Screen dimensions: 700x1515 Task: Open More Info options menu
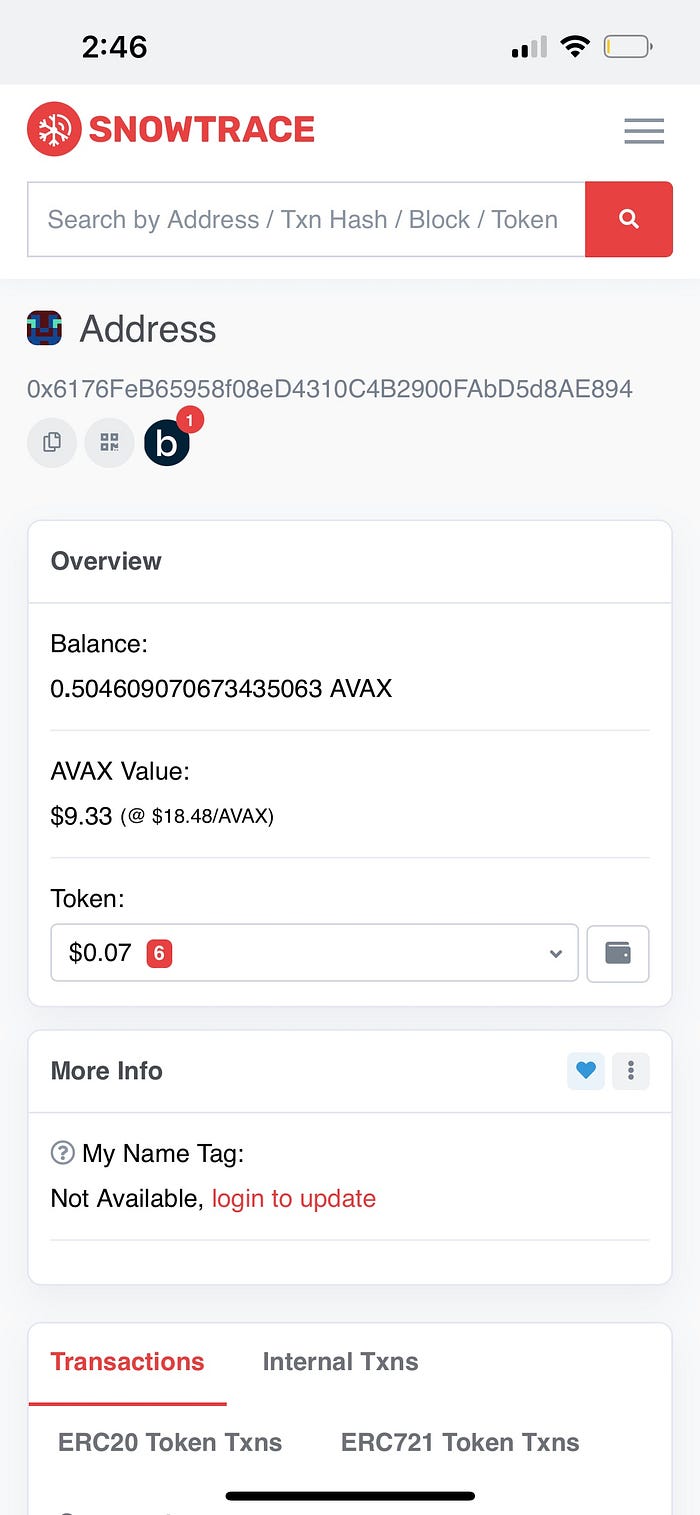coord(631,1071)
